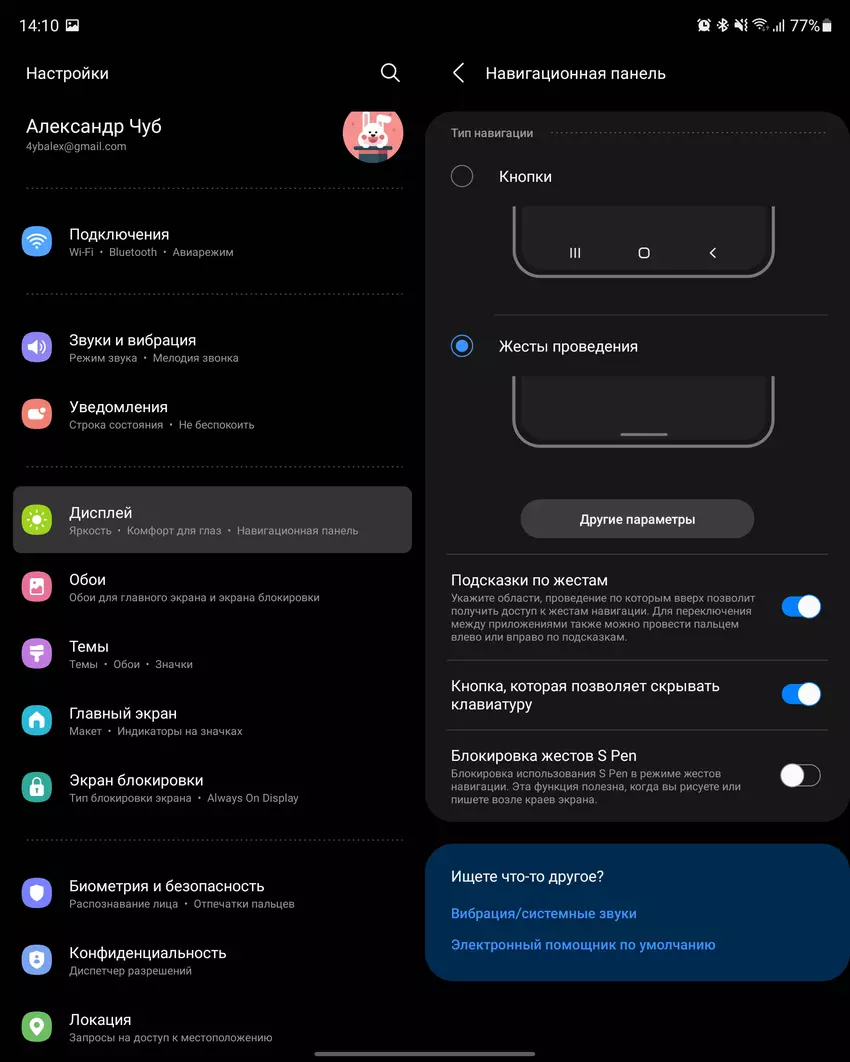Open the settings search icon
Image resolution: width=850 pixels, height=1062 pixels.
(390, 73)
